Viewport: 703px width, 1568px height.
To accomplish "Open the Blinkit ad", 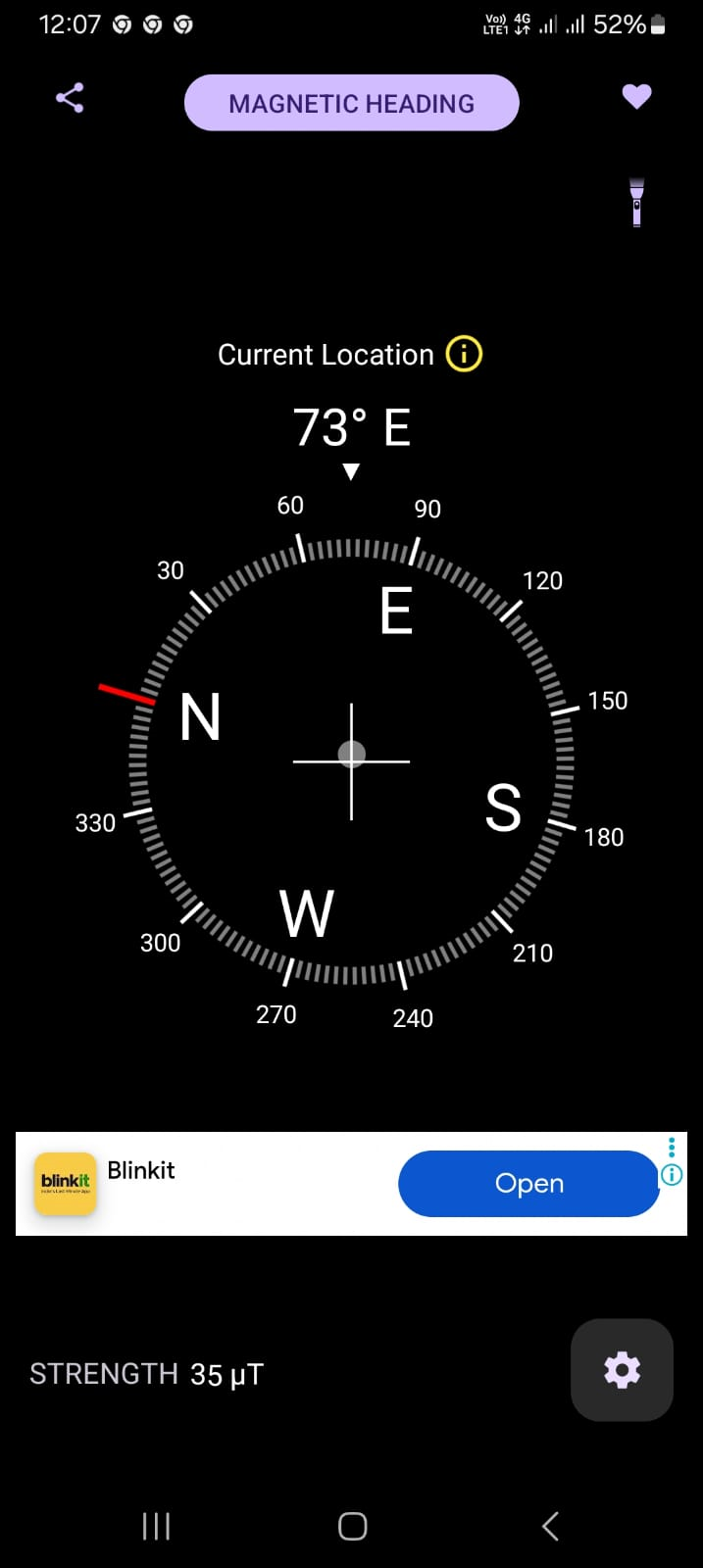I will pyautogui.click(x=527, y=1183).
